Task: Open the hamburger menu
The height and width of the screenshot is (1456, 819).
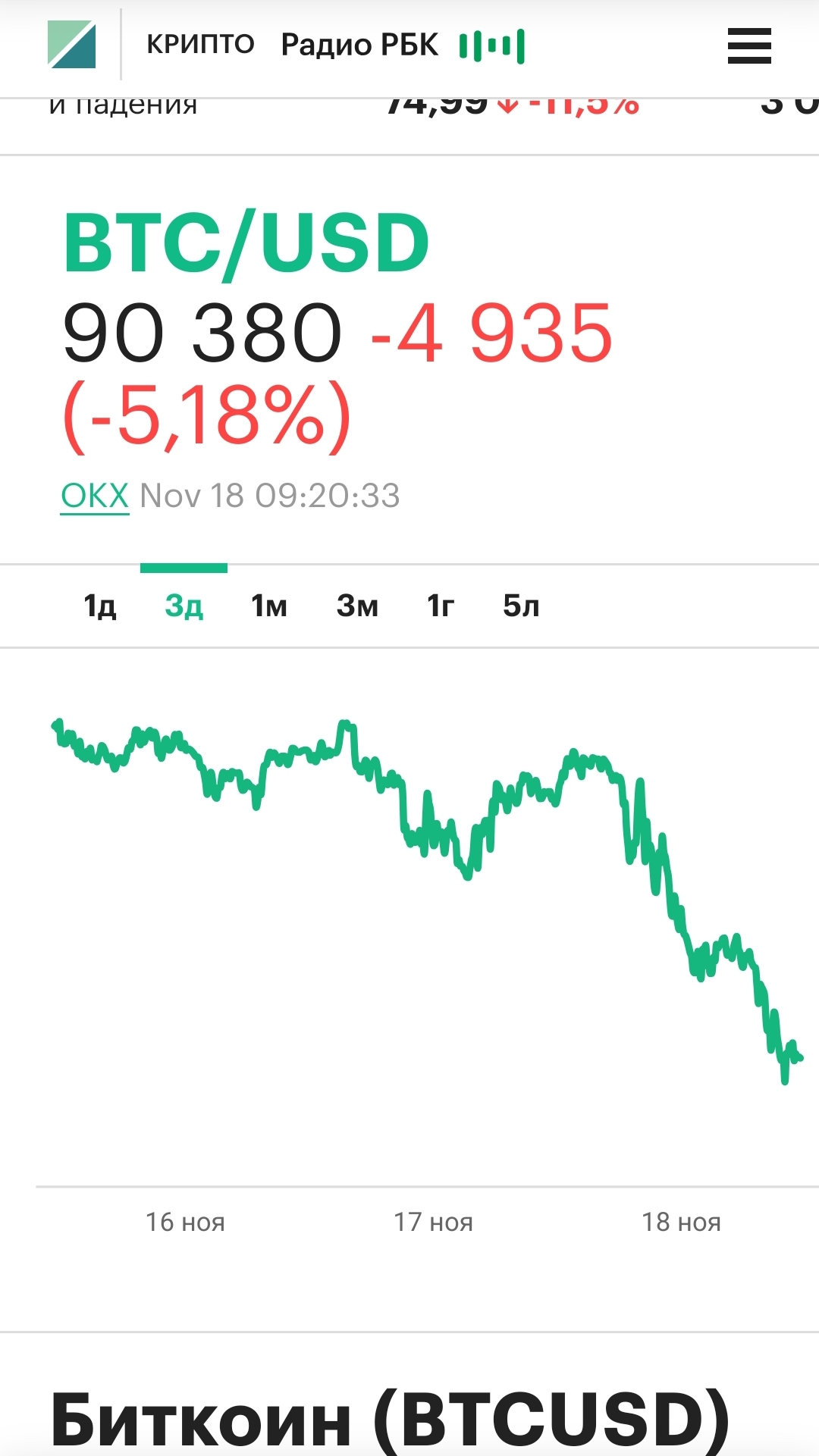Action: pos(748,46)
